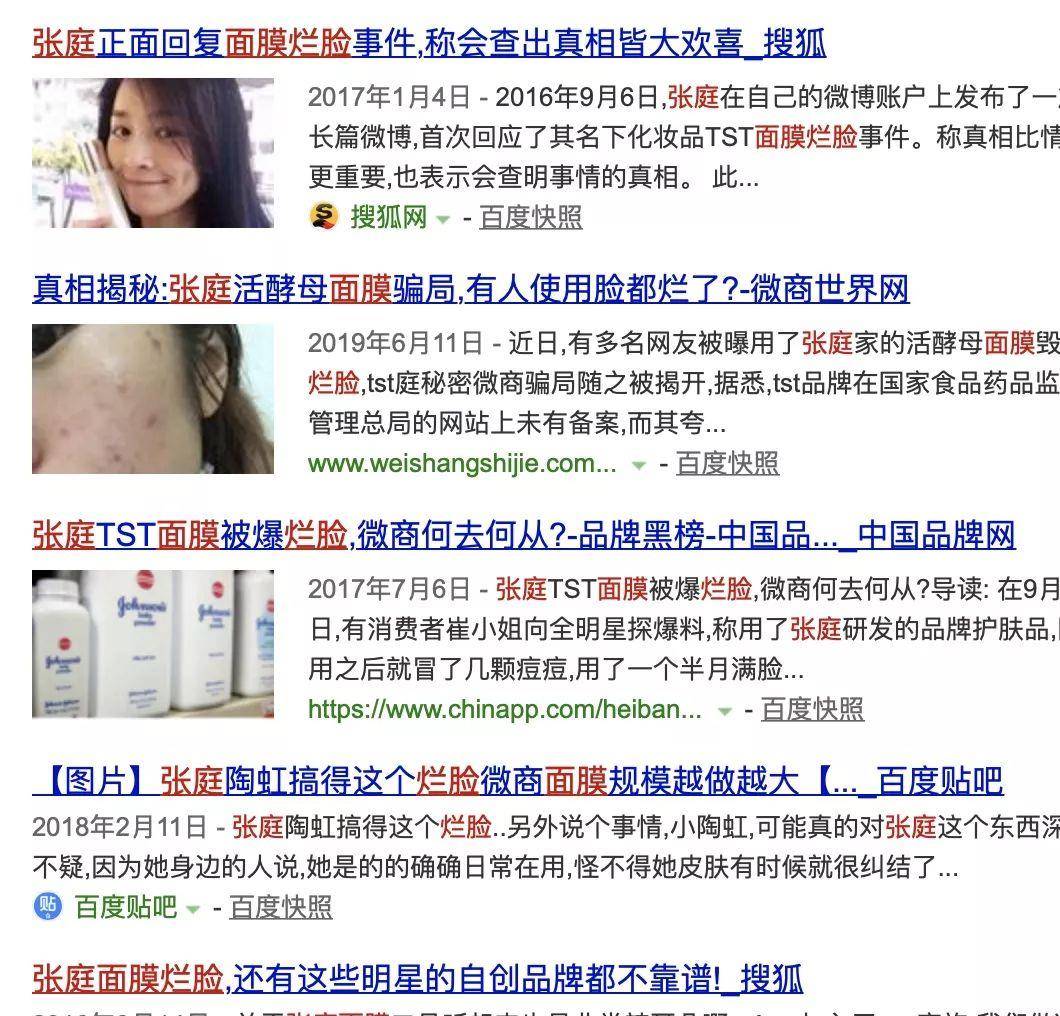The height and width of the screenshot is (1016, 1060).
Task: Visit the www.weishangshijie.com source URL
Action: pos(462,463)
